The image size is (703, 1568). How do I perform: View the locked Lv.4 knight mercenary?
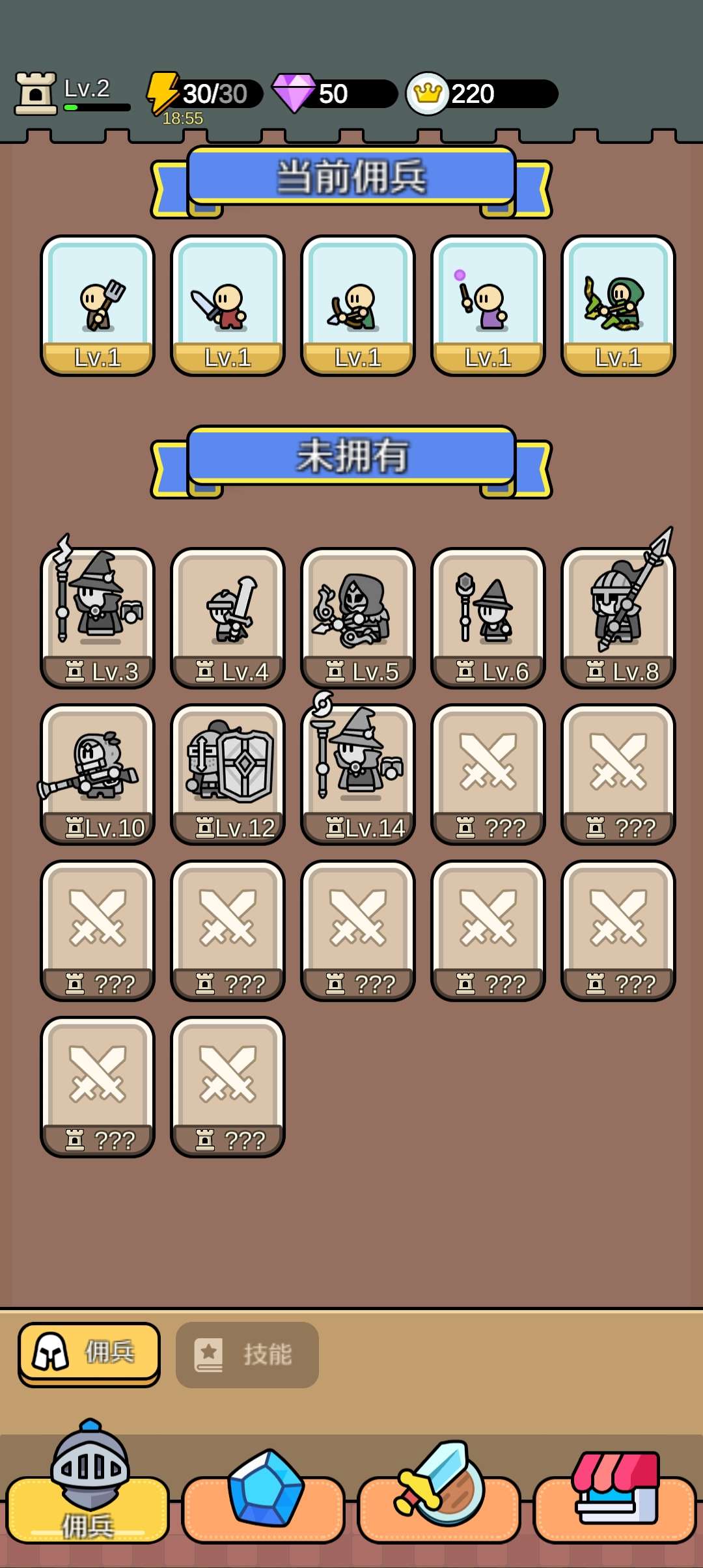click(228, 617)
